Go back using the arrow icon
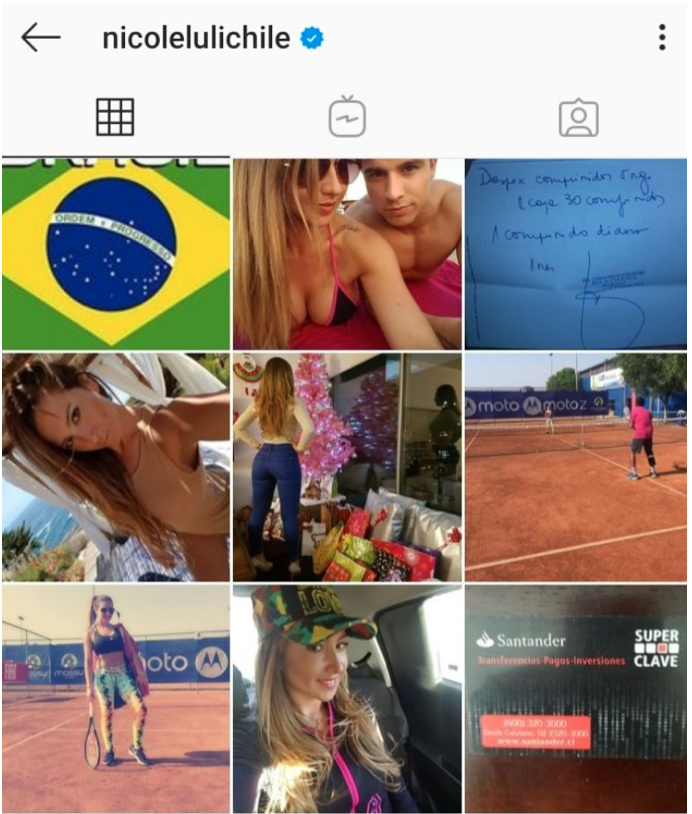 click(40, 38)
